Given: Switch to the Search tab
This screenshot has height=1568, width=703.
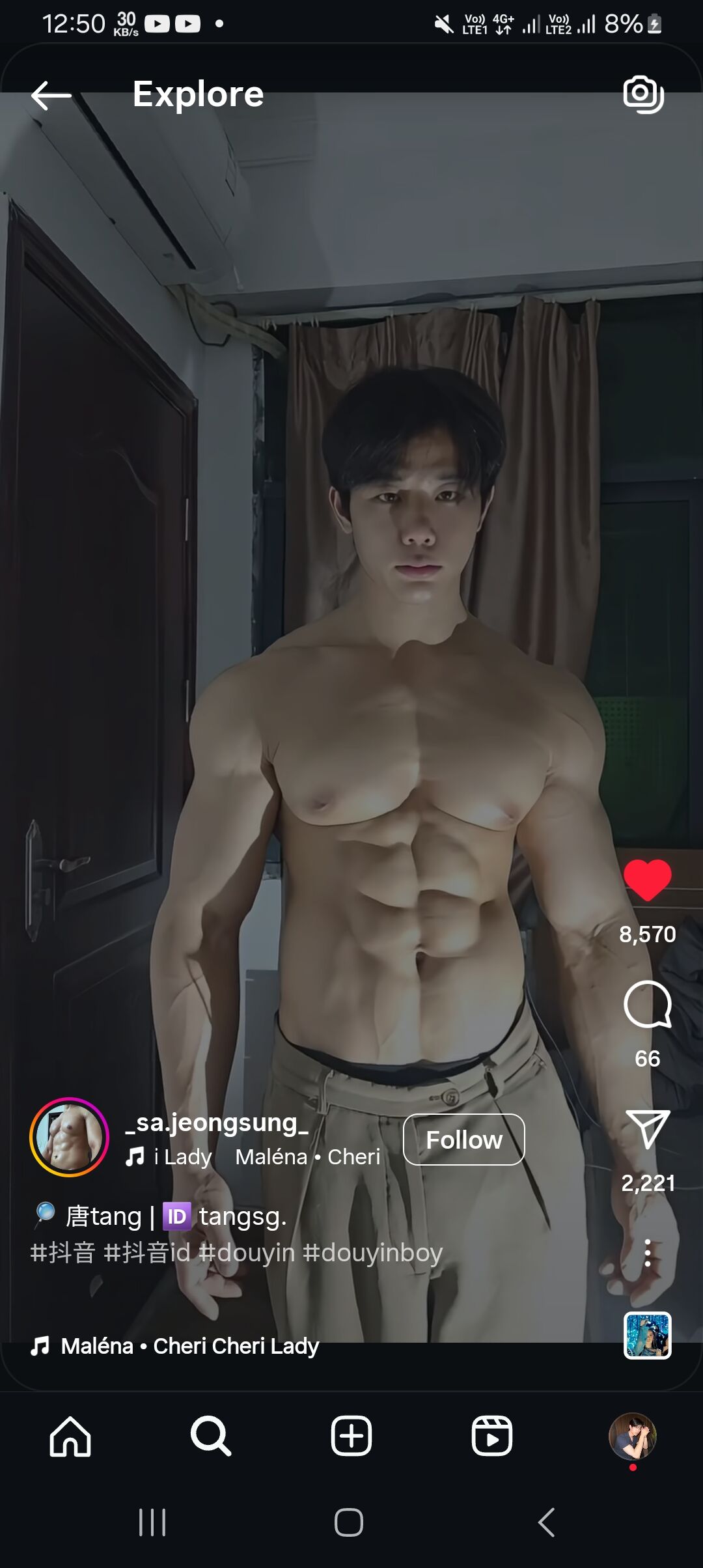Looking at the screenshot, I should click(x=211, y=1436).
